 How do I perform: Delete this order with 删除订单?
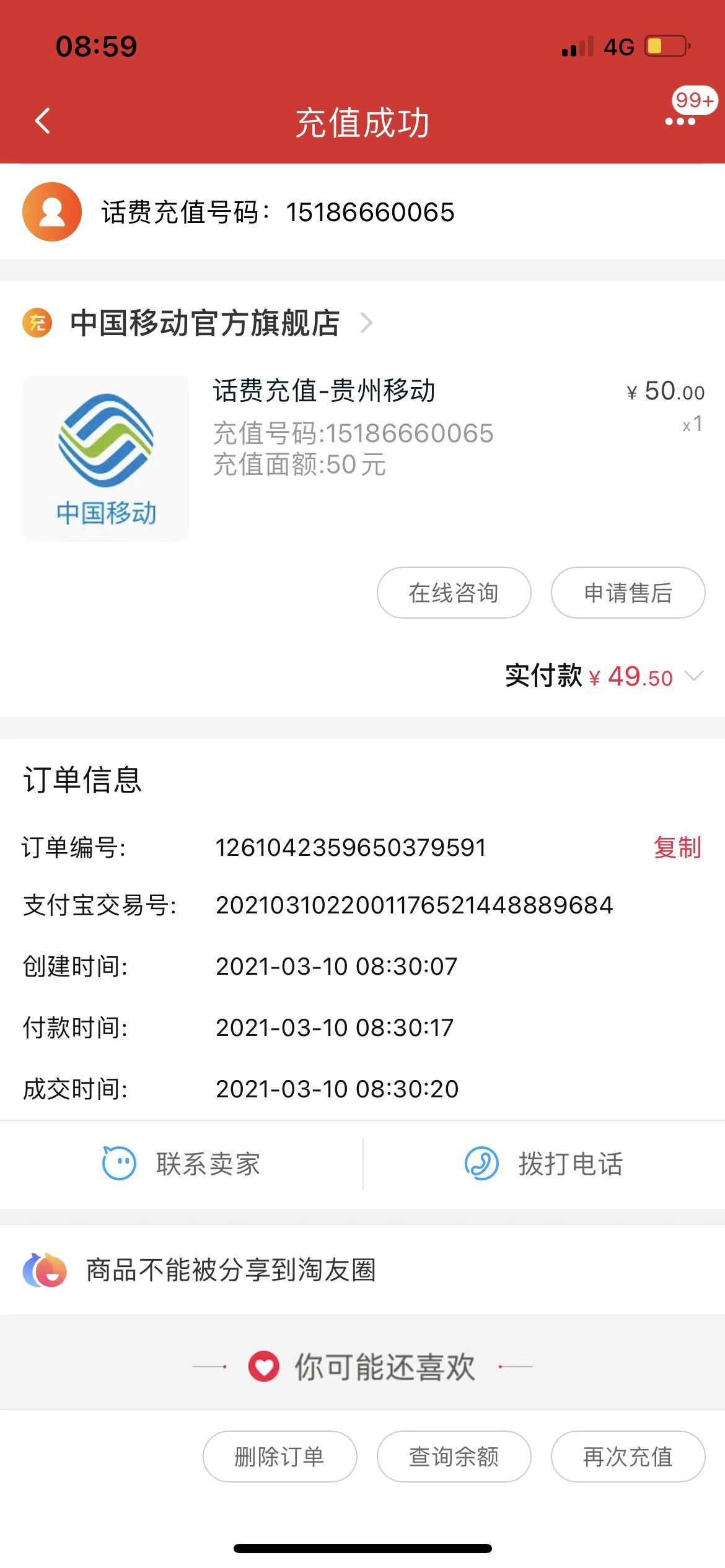click(x=279, y=1457)
